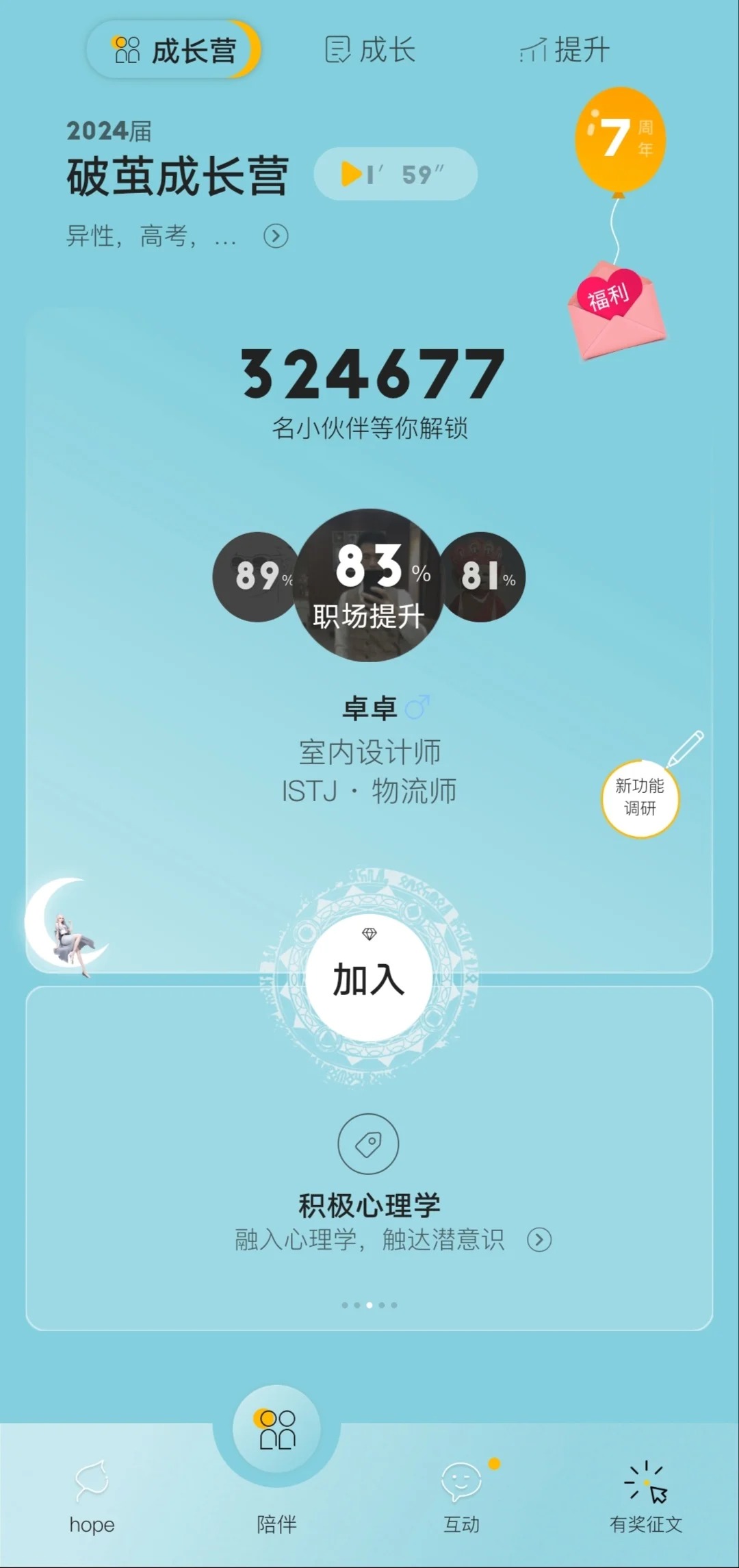The height and width of the screenshot is (1568, 739).
Task: Open the price tag icon above 积极心理学
Action: (368, 1144)
